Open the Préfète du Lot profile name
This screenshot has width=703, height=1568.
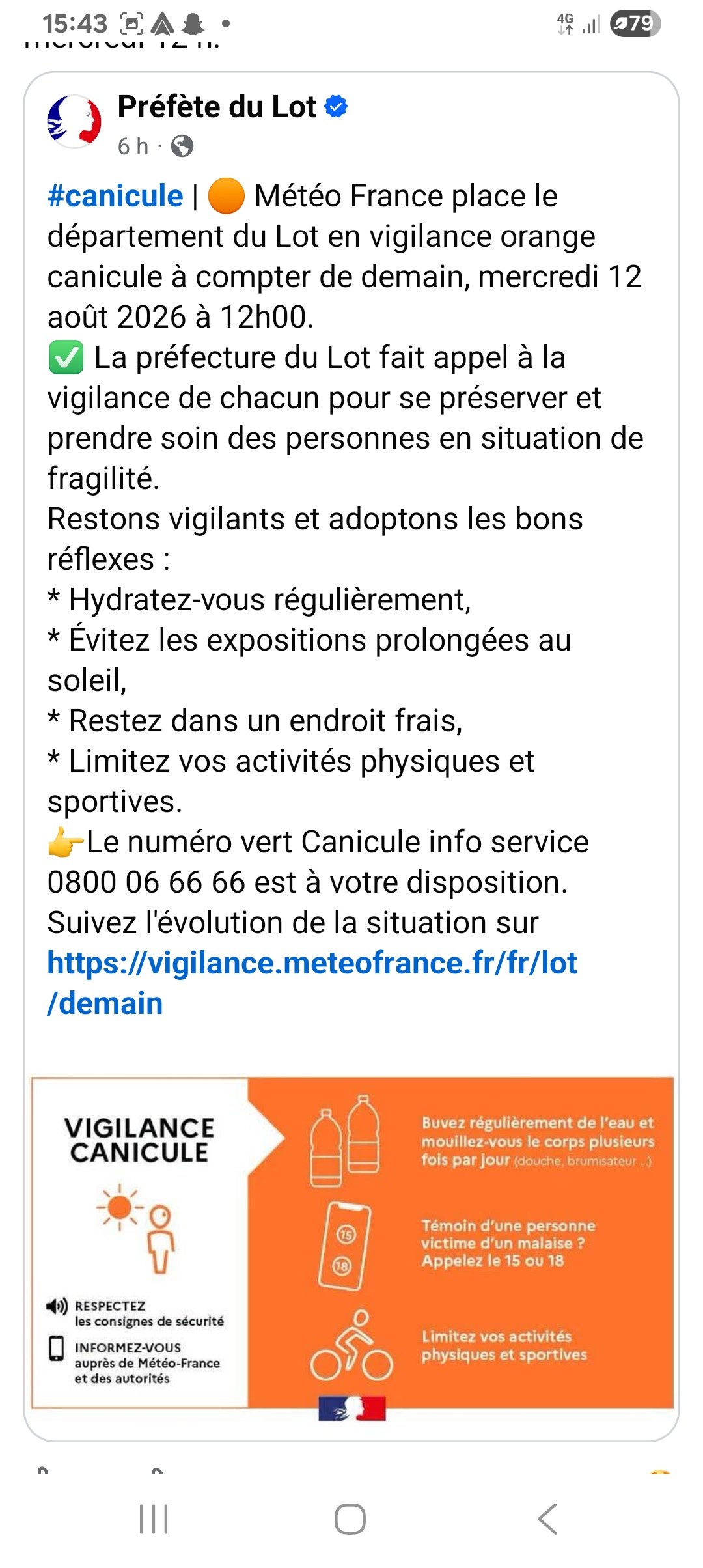pyautogui.click(x=217, y=107)
